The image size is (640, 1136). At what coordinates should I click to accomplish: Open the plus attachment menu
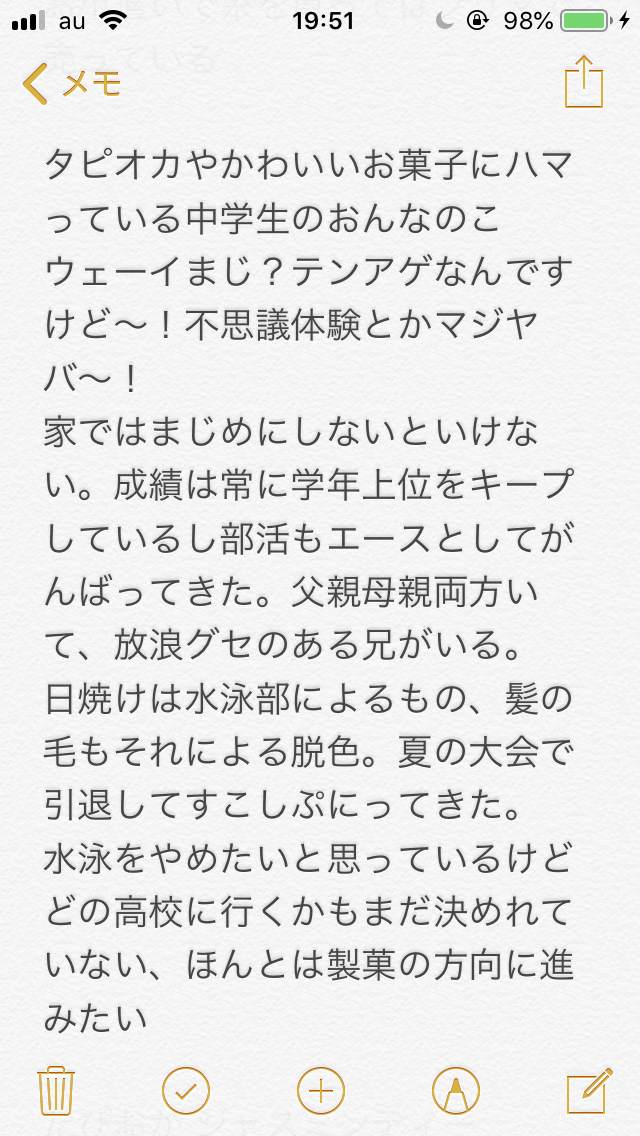[321, 1090]
